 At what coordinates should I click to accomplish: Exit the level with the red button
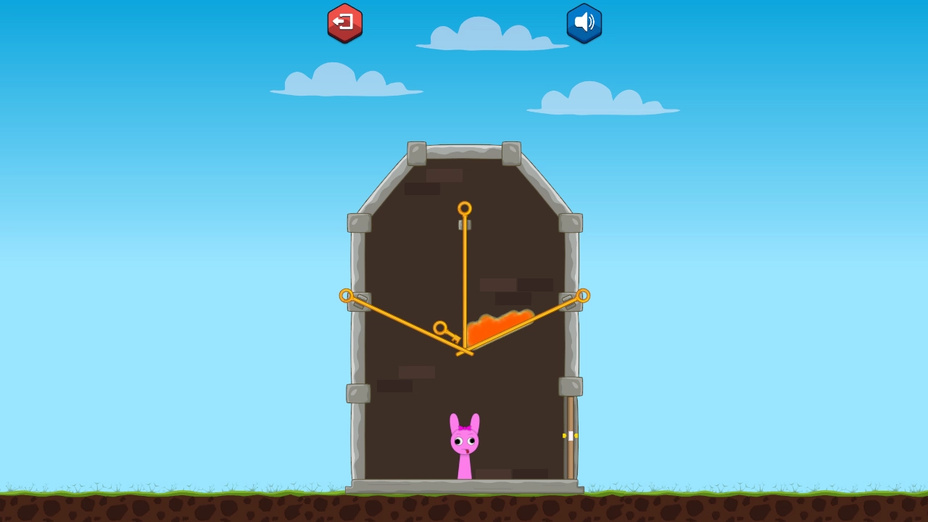[345, 22]
